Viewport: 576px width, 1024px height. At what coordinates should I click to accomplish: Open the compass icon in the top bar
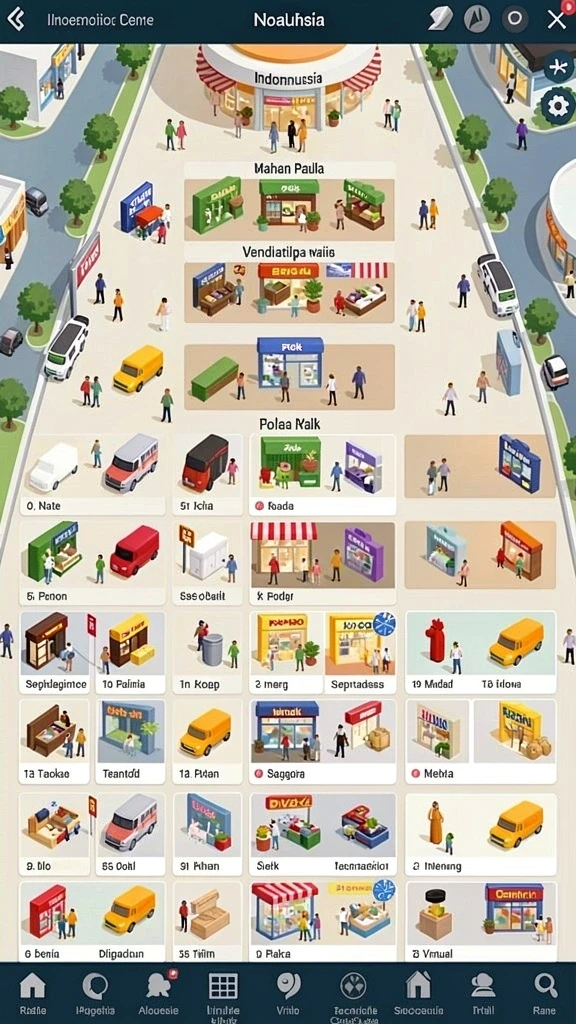(477, 20)
